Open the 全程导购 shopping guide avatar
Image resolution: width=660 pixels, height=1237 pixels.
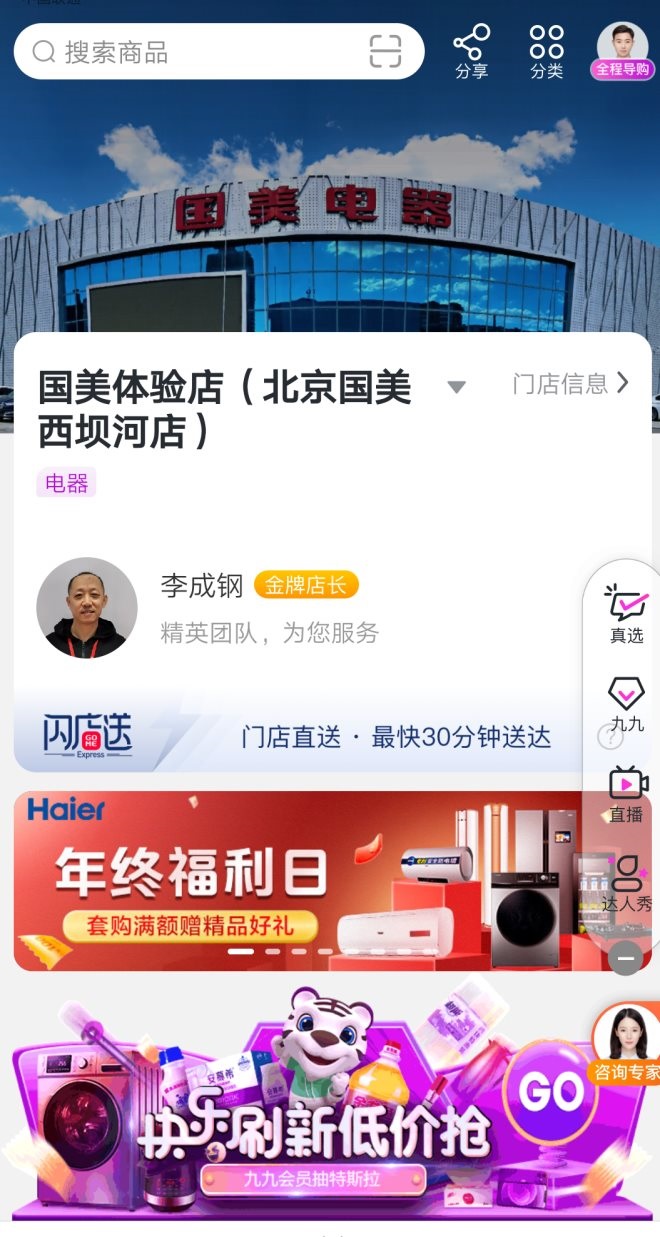tap(622, 50)
